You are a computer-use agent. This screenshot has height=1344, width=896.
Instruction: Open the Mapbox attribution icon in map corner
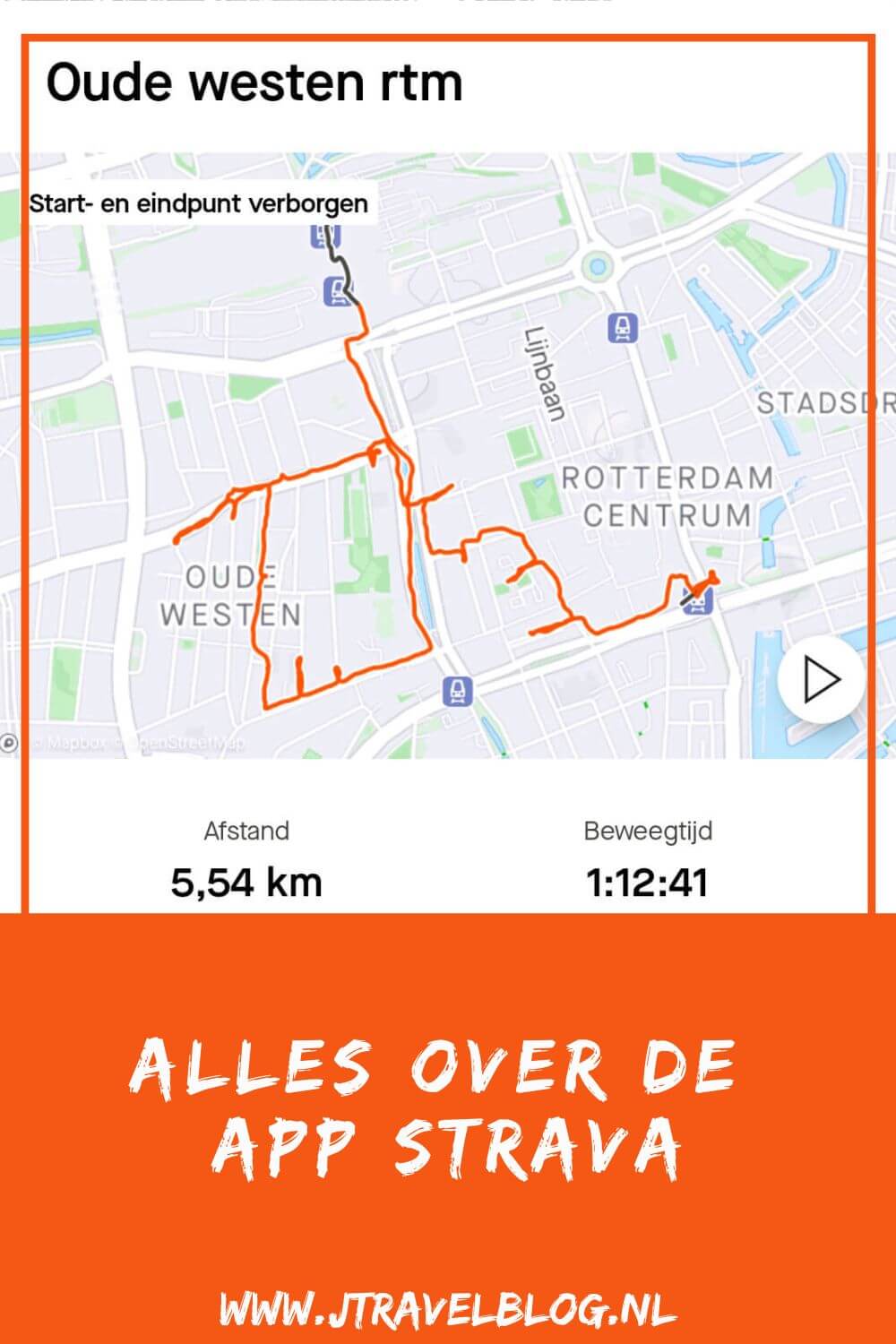11,742
